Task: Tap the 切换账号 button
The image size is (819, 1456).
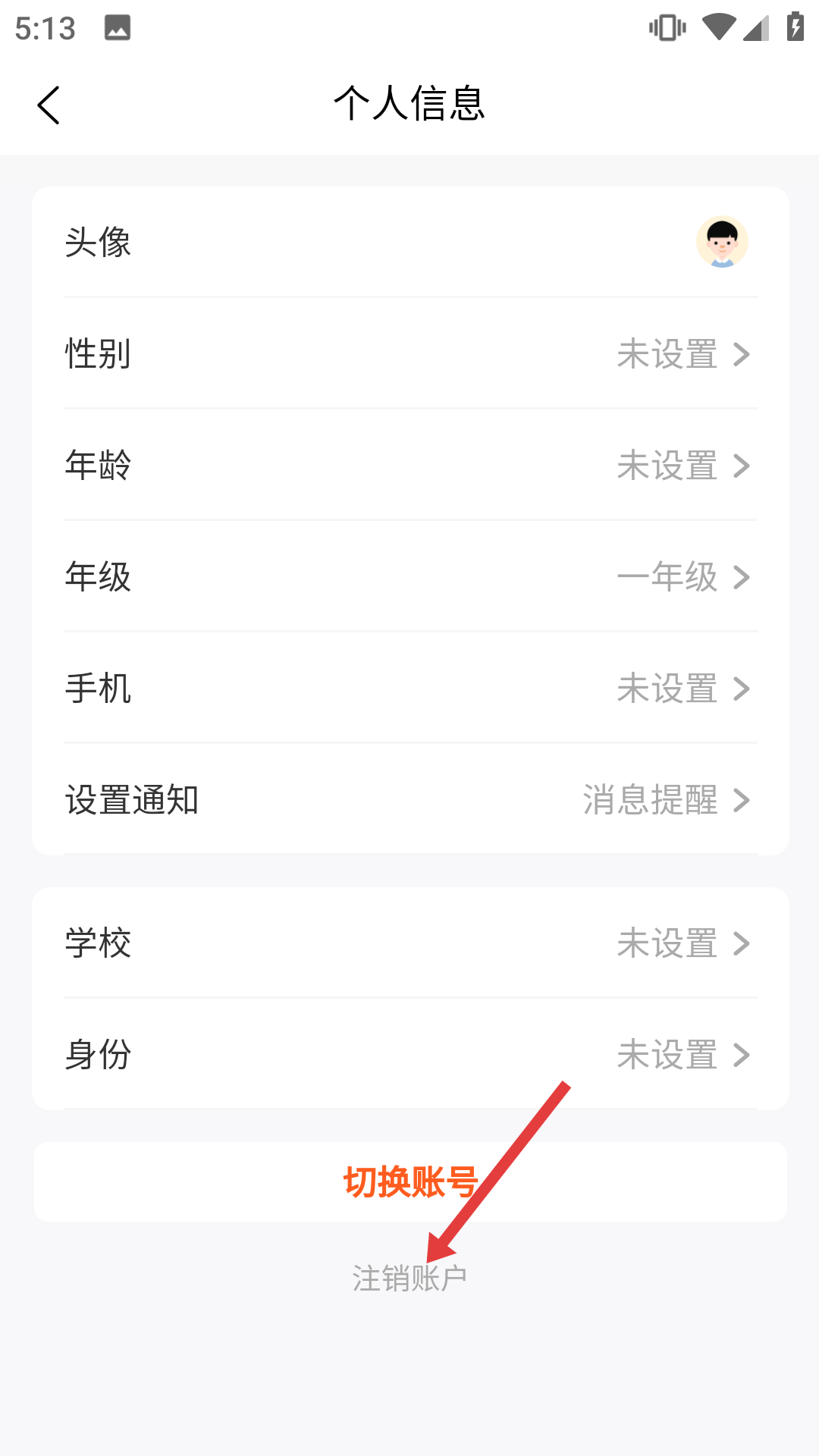Action: (x=409, y=1181)
